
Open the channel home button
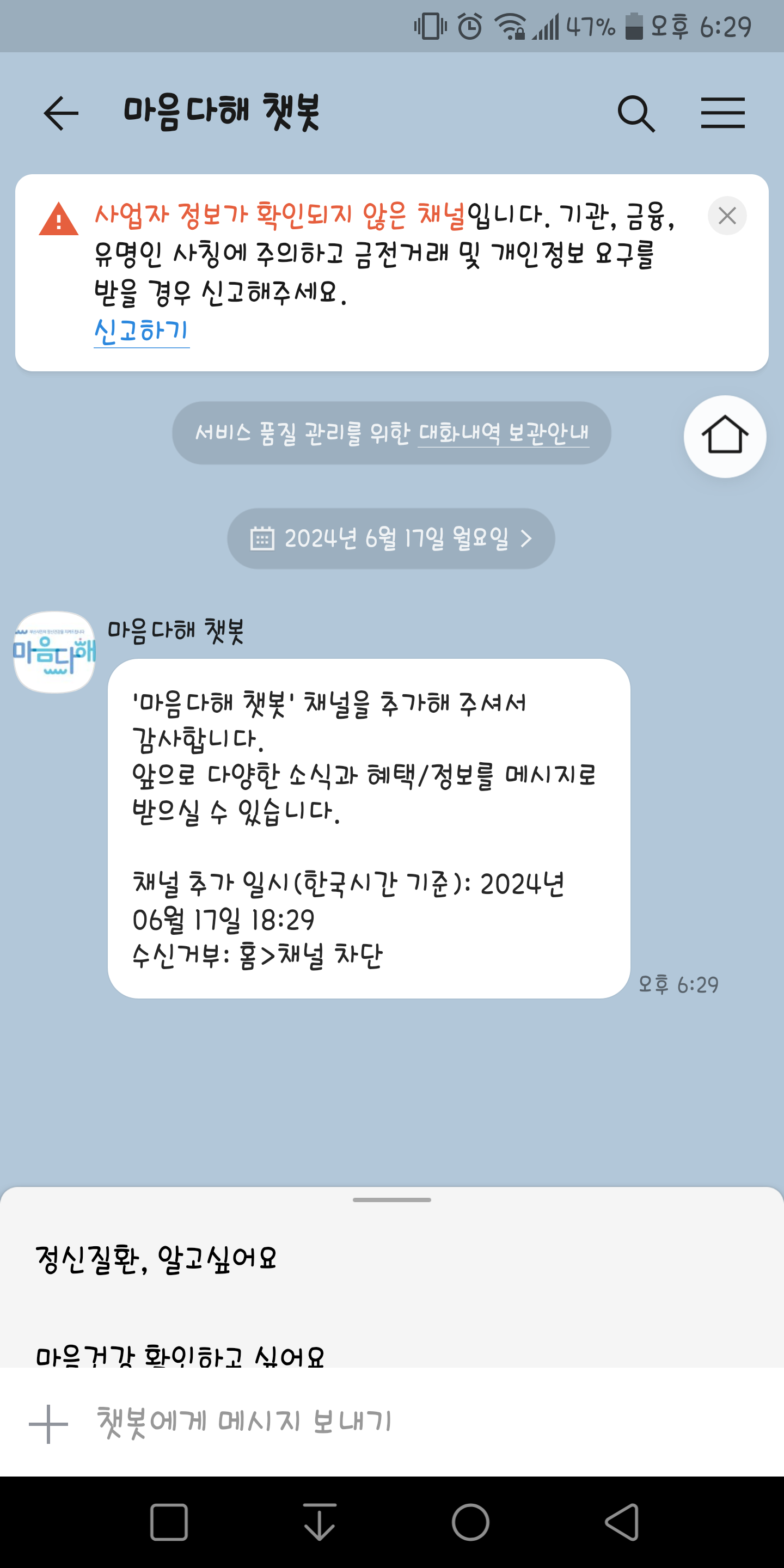click(724, 436)
